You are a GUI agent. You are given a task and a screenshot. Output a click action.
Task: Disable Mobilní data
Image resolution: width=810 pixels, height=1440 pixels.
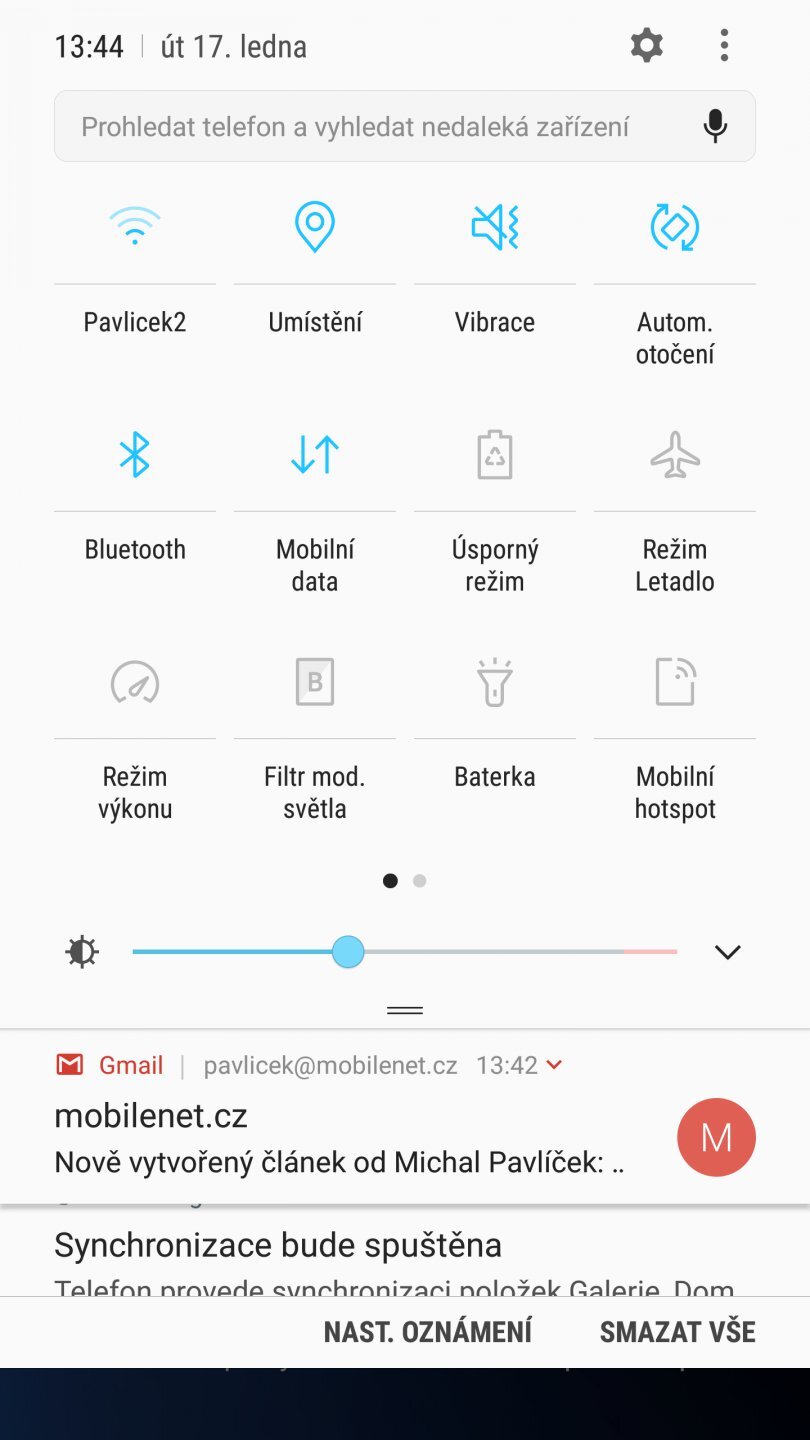coord(315,455)
